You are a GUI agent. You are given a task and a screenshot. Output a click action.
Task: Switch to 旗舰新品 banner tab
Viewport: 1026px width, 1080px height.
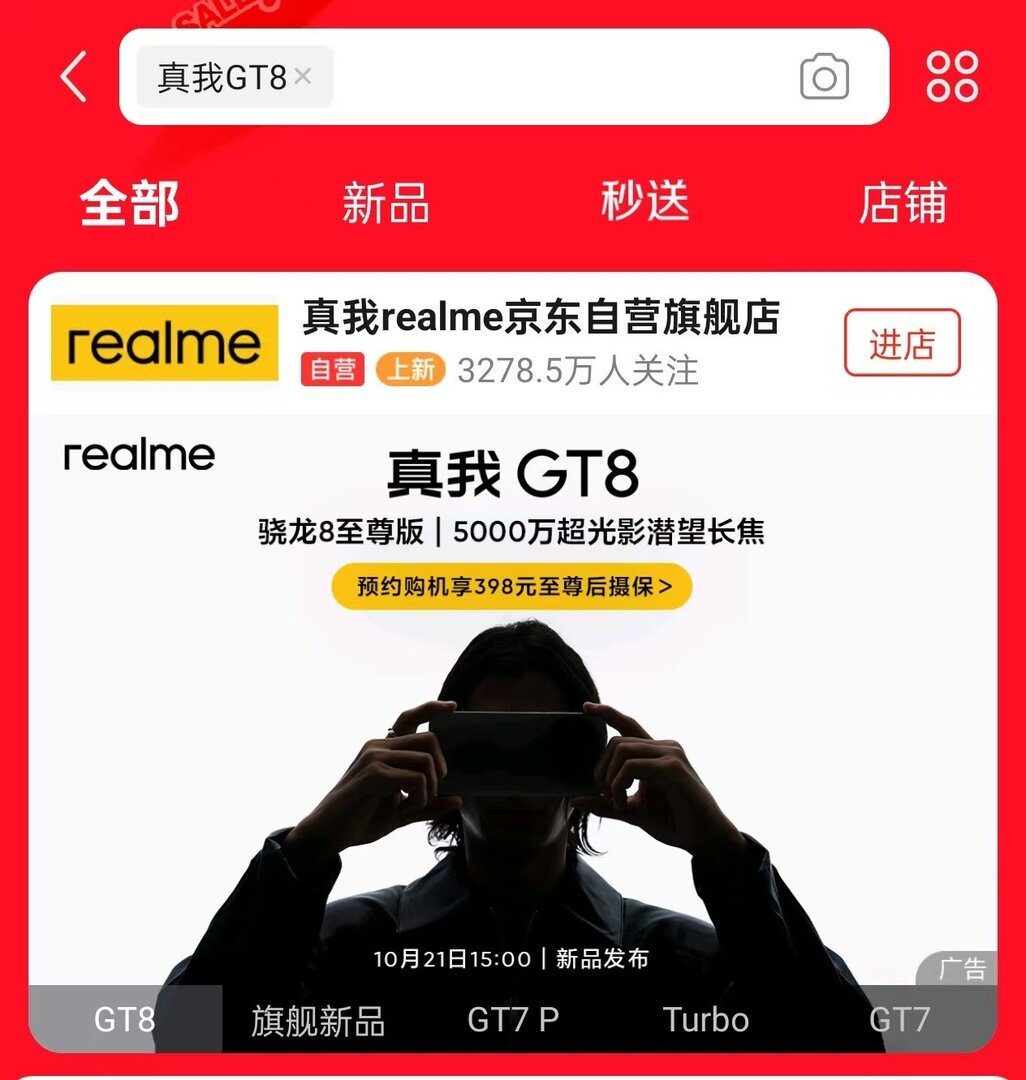(x=318, y=1021)
